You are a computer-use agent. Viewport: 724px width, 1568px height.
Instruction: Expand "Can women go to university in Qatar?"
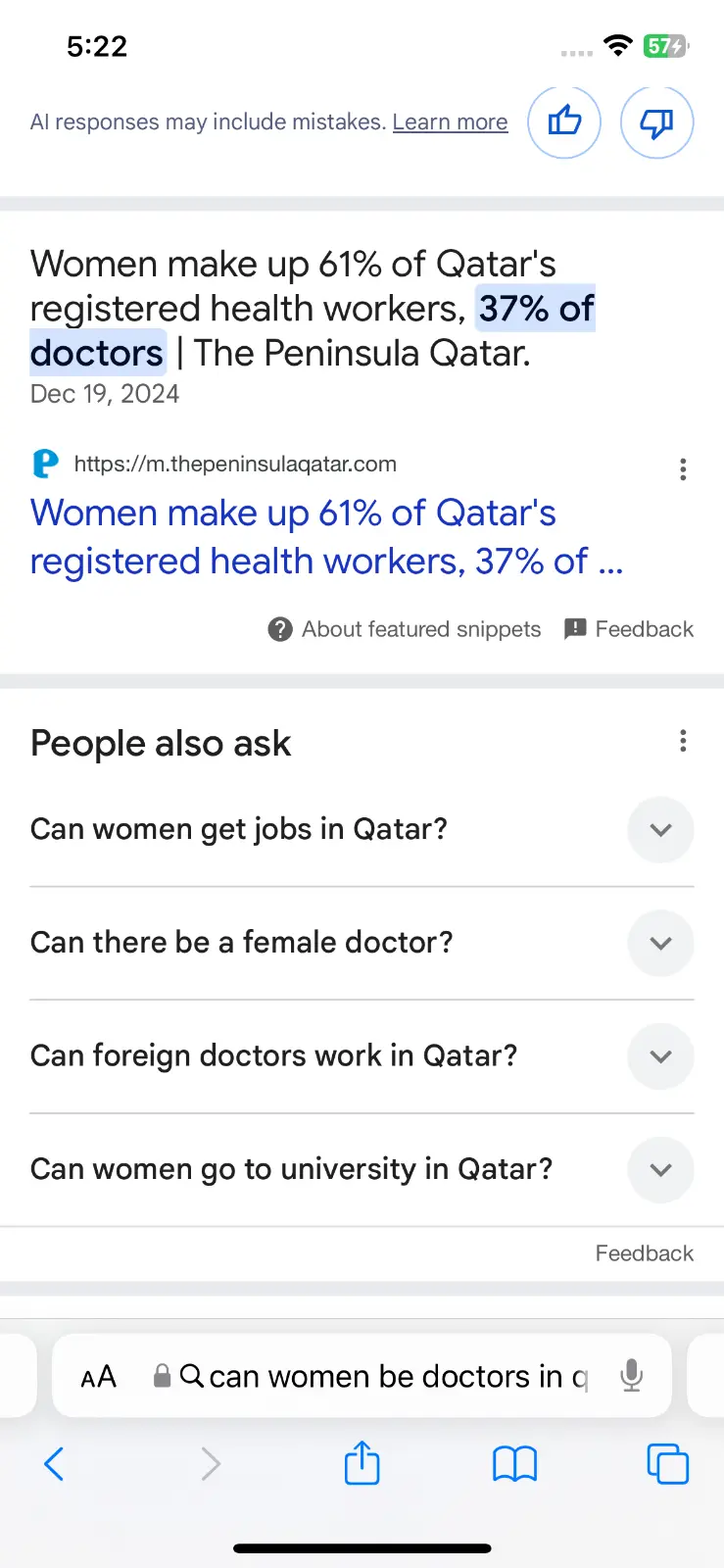[660, 1169]
